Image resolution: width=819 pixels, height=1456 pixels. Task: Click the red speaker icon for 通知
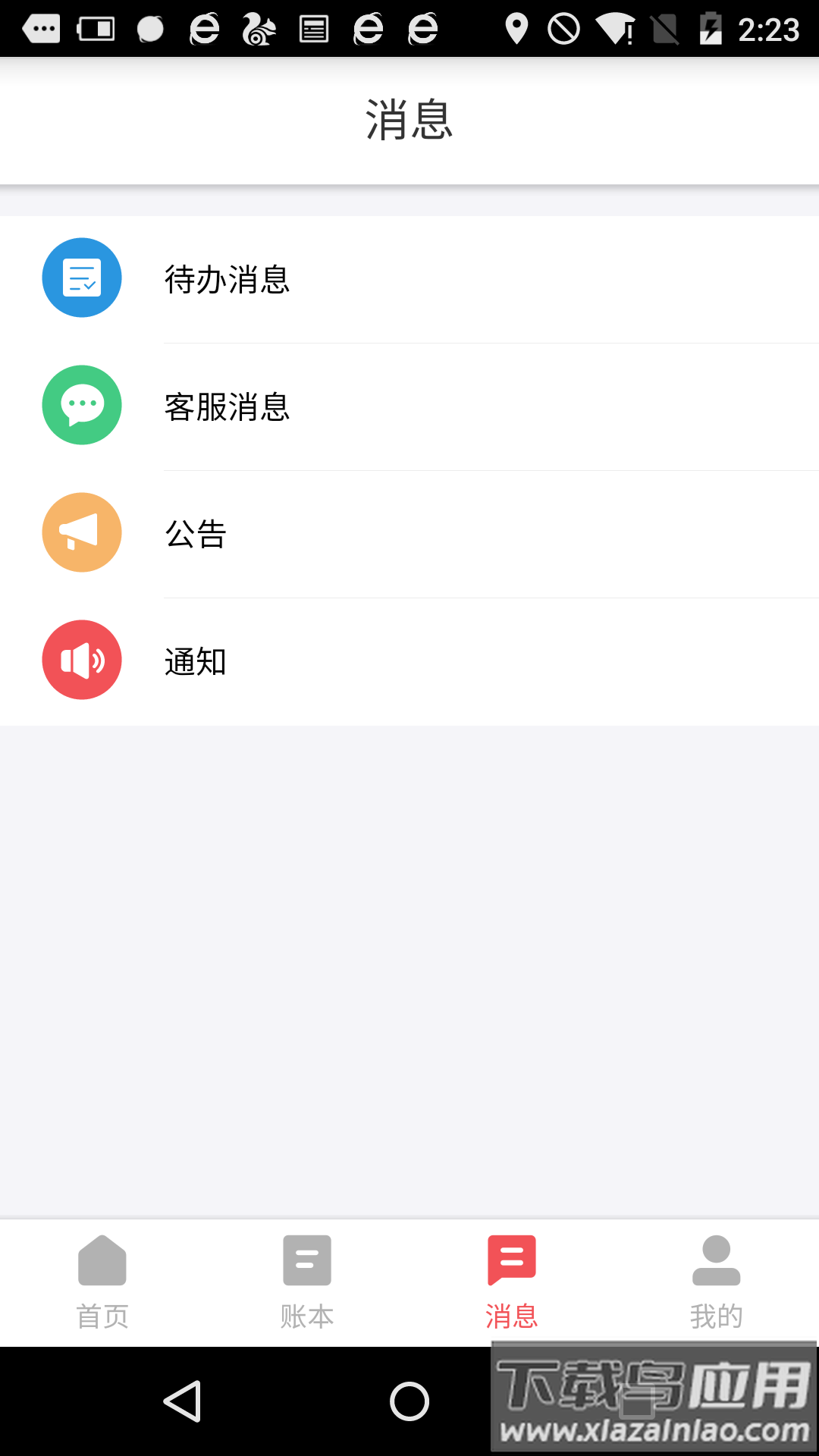click(x=82, y=660)
